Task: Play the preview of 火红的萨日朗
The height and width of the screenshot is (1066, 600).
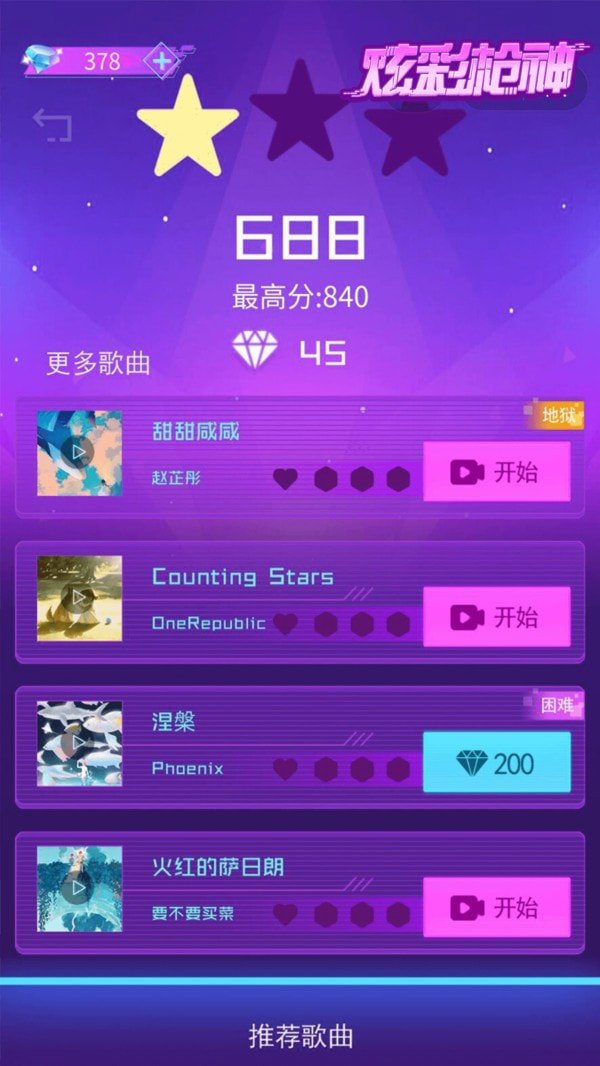Action: [x=79, y=888]
